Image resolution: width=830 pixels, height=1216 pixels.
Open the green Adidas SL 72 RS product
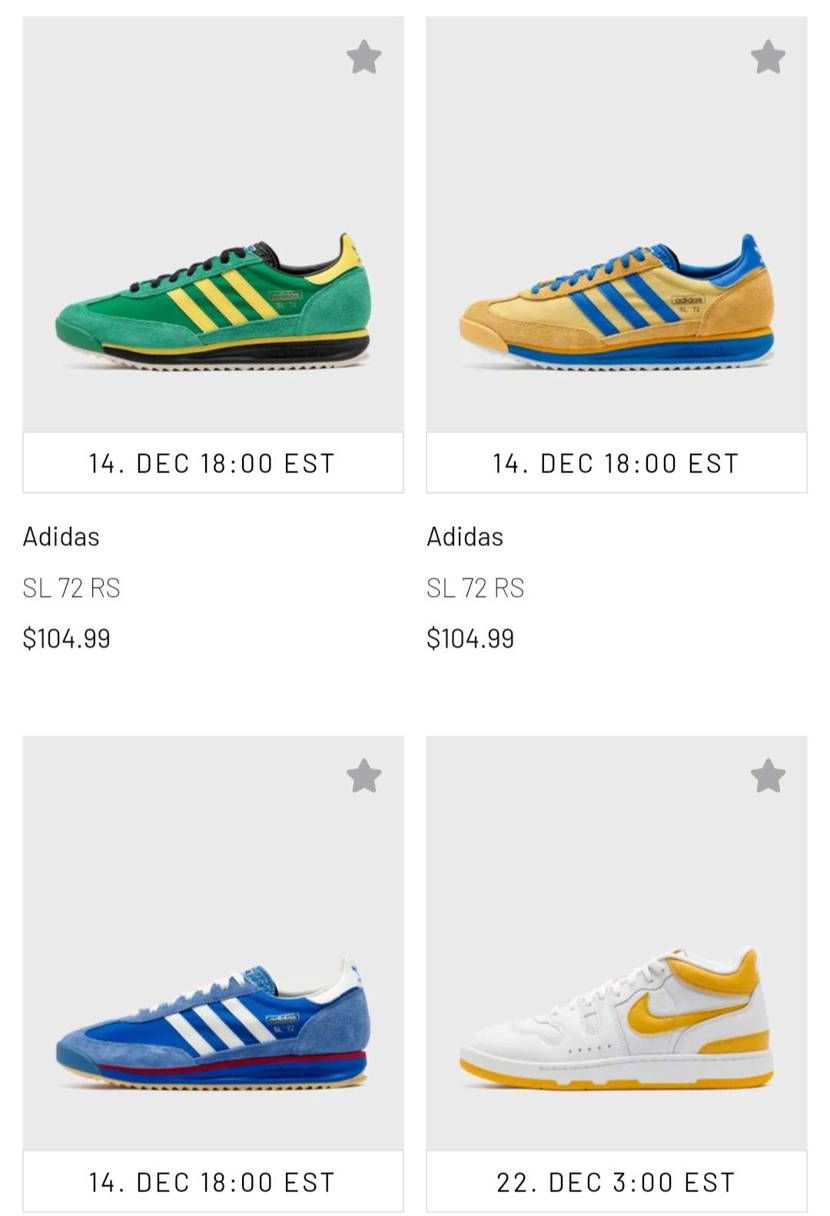pos(213,300)
